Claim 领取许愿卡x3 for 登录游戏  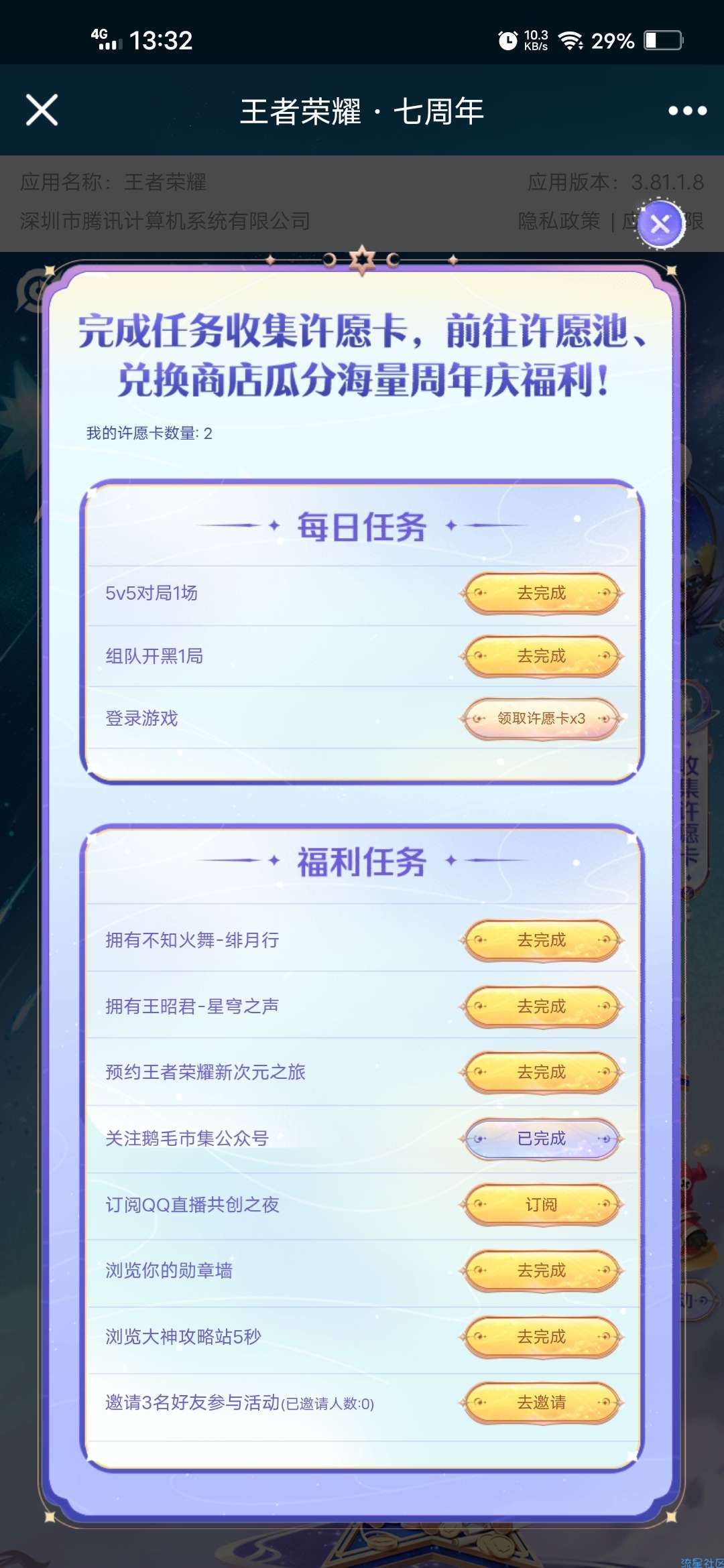pyautogui.click(x=541, y=718)
